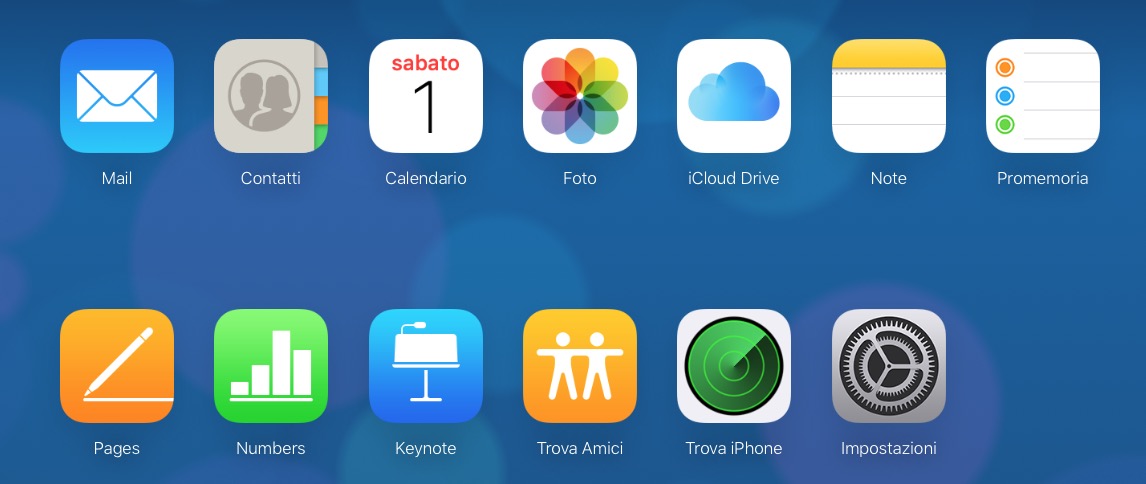
Task: Open Trova Amici
Action: (580, 366)
